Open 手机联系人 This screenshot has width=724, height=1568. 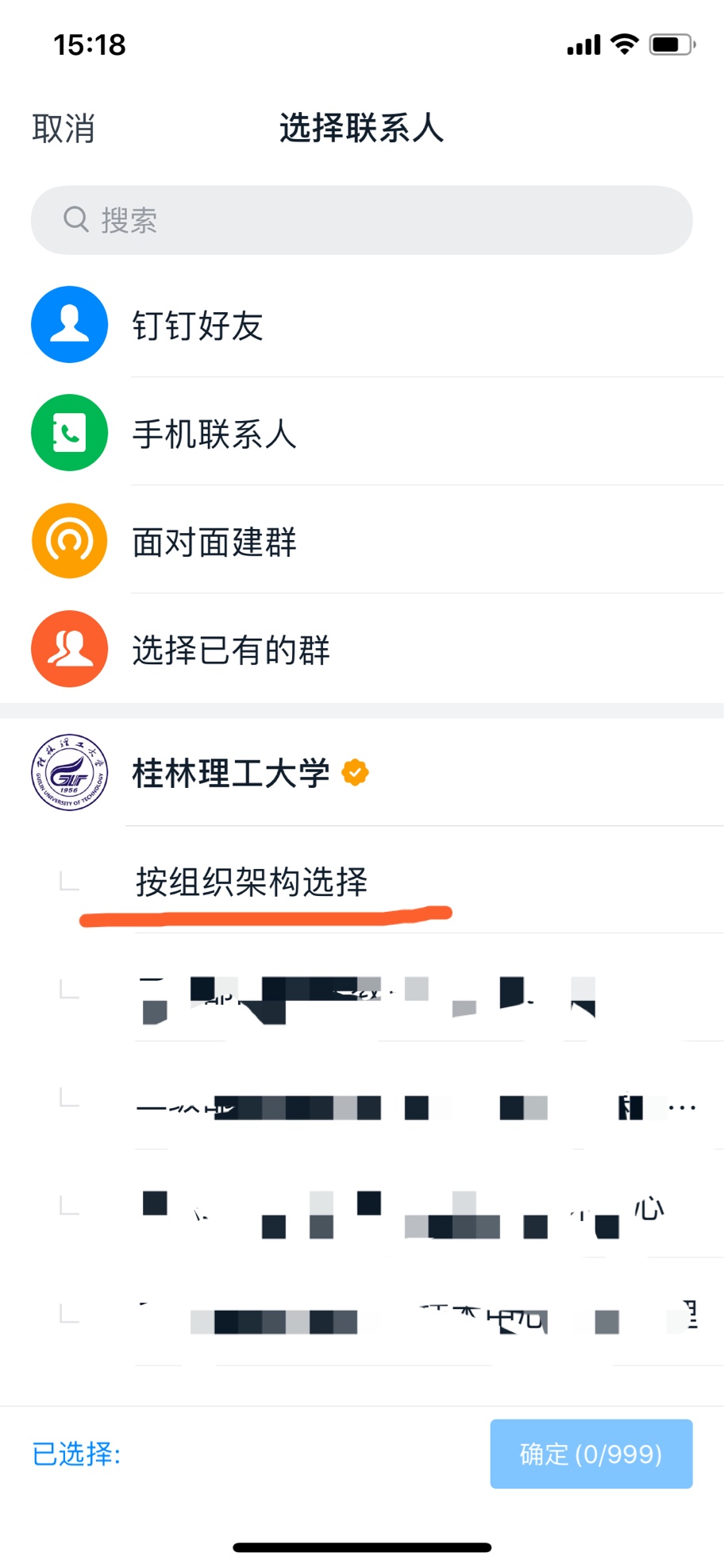click(x=214, y=434)
